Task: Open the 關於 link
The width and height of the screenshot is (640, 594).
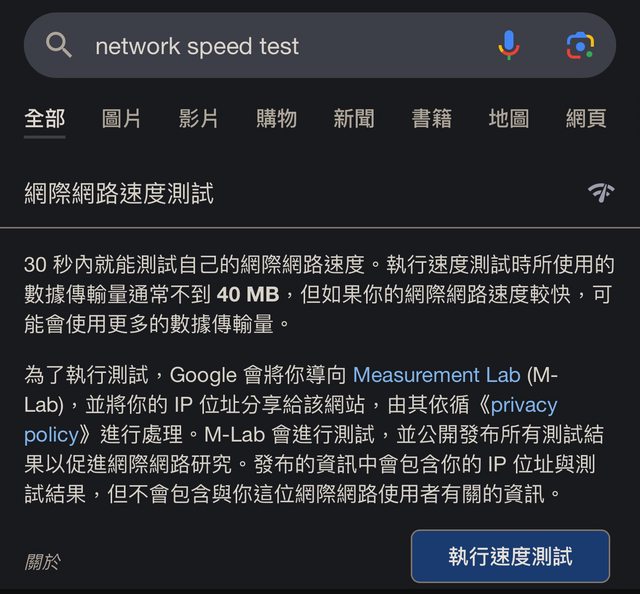Action: [42, 562]
